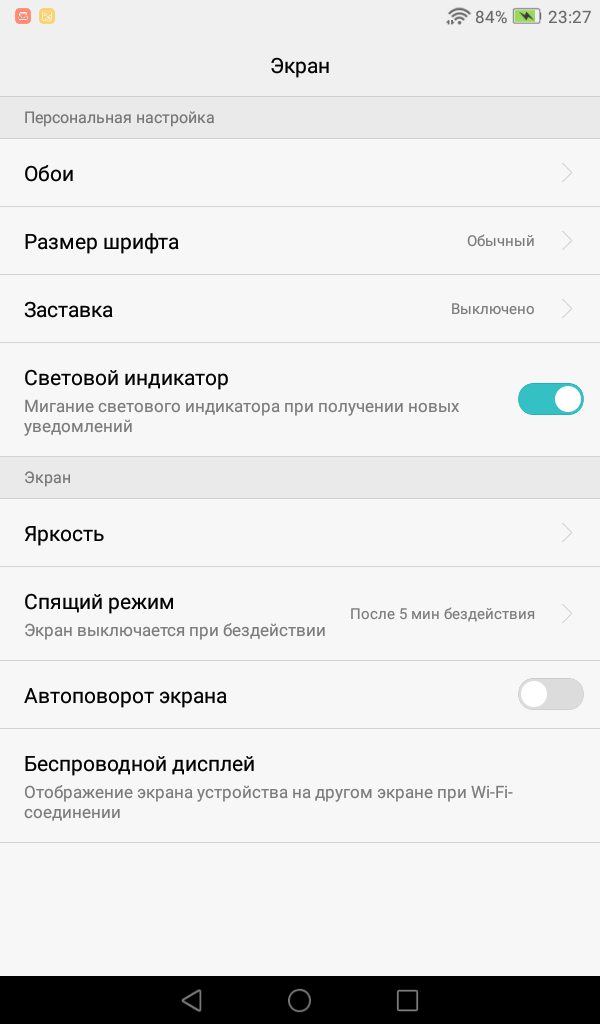Screen dimensions: 600x1024
Task: Open the Заставка screensaver settings
Action: click(x=300, y=309)
